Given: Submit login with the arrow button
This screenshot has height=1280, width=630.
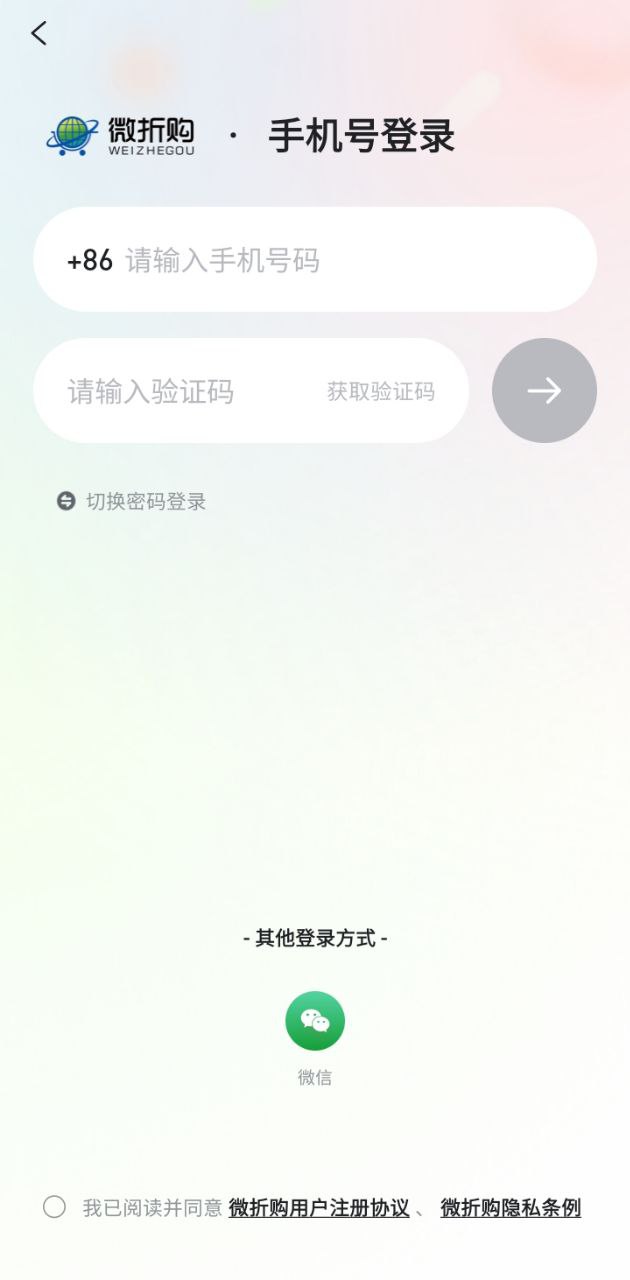Looking at the screenshot, I should (x=544, y=390).
